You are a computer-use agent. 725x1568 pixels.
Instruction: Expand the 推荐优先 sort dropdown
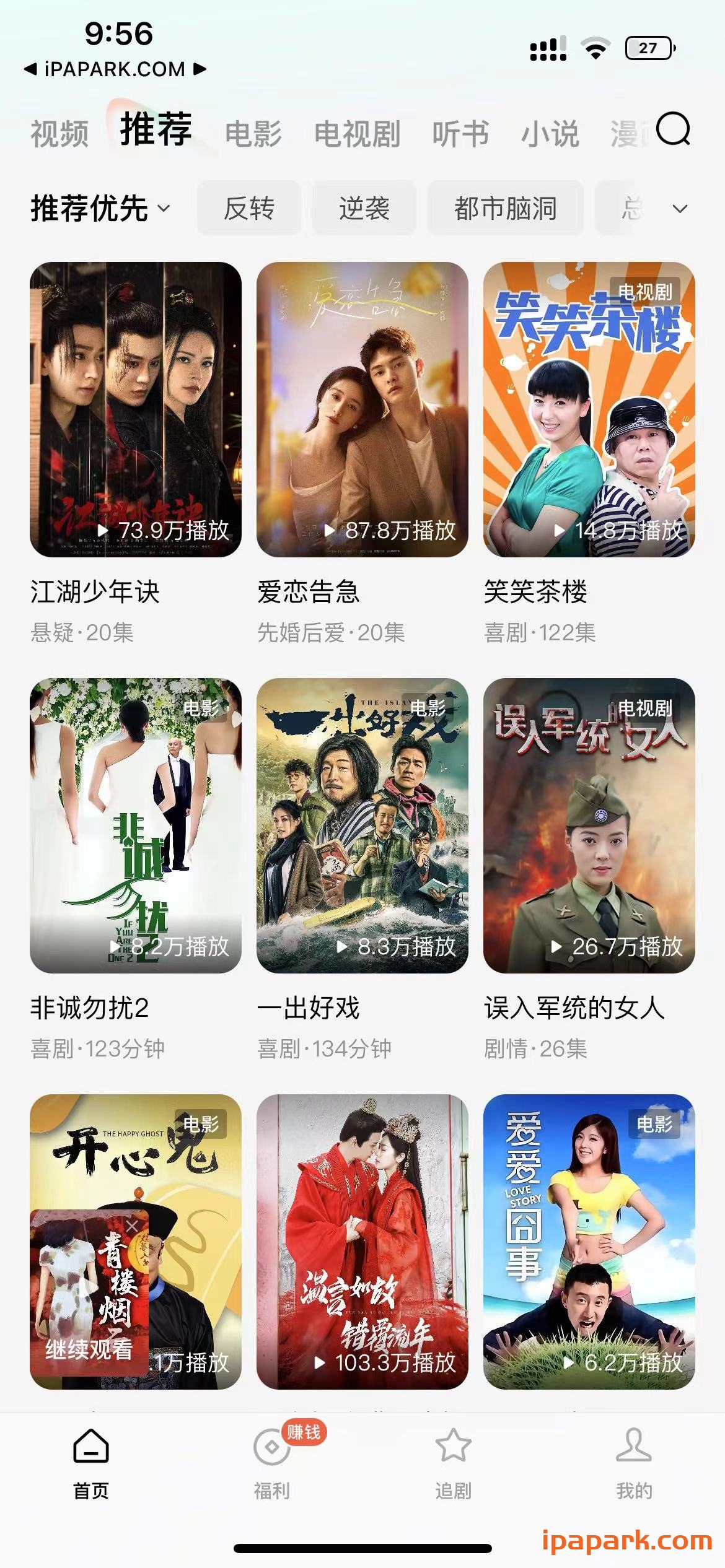[99, 209]
